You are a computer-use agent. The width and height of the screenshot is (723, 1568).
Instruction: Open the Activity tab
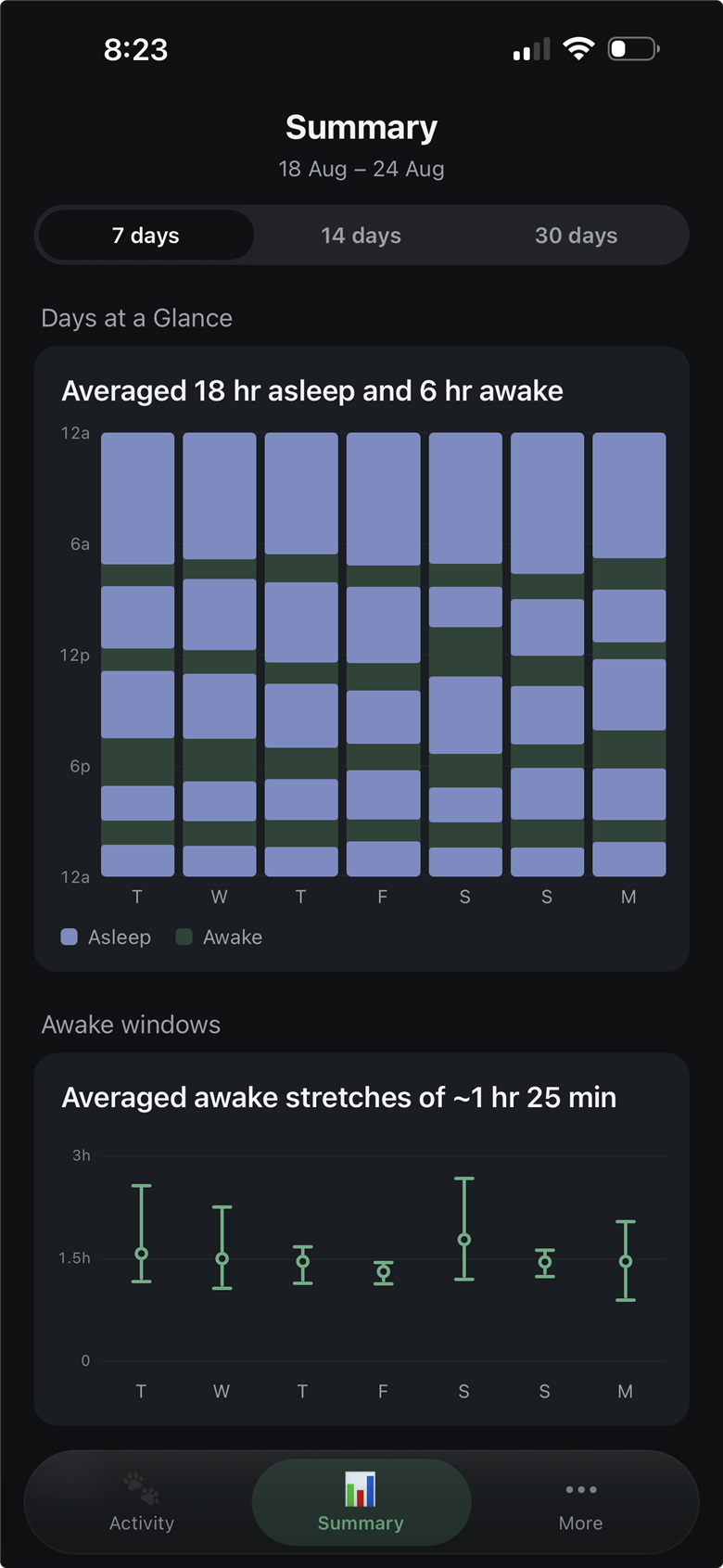(x=142, y=1502)
